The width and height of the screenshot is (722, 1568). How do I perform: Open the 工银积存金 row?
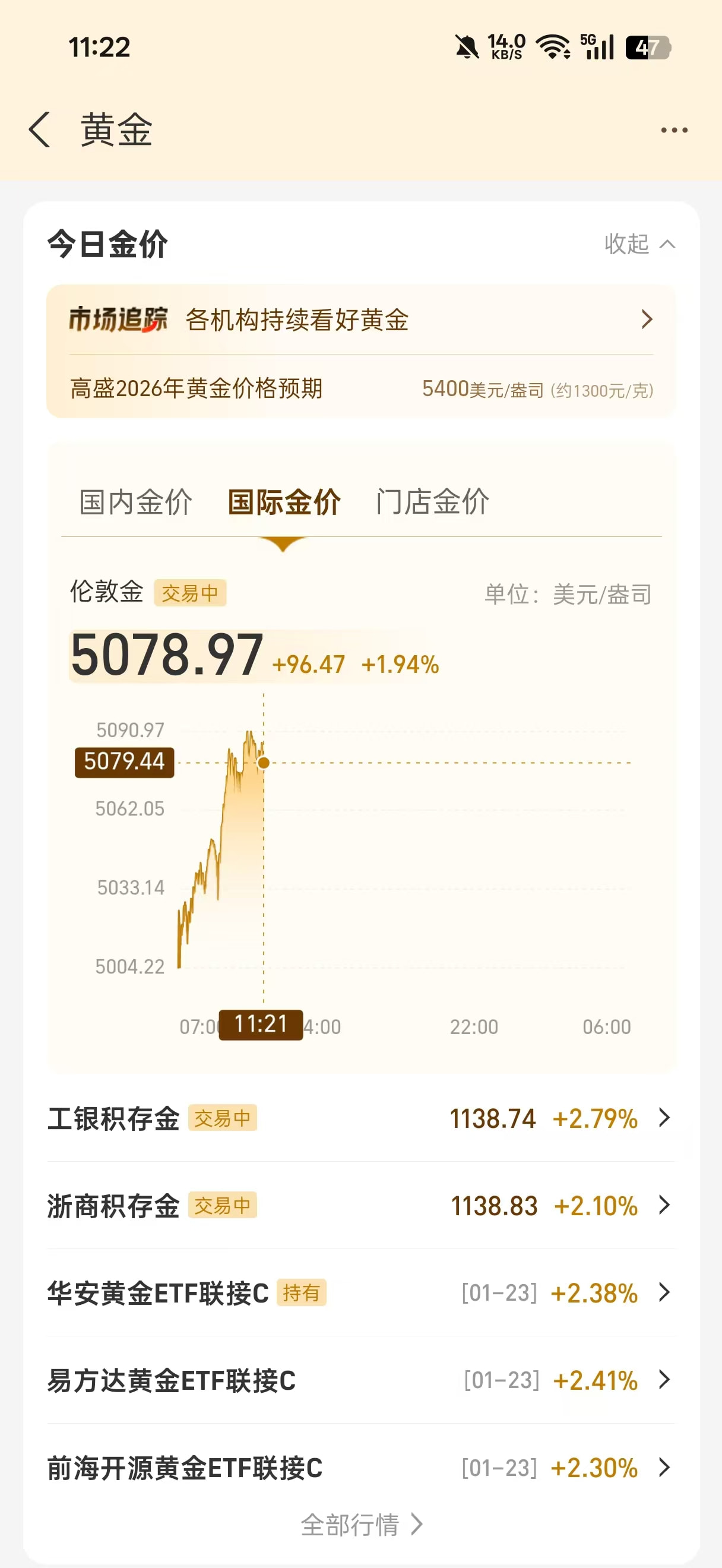pyautogui.click(x=362, y=1118)
